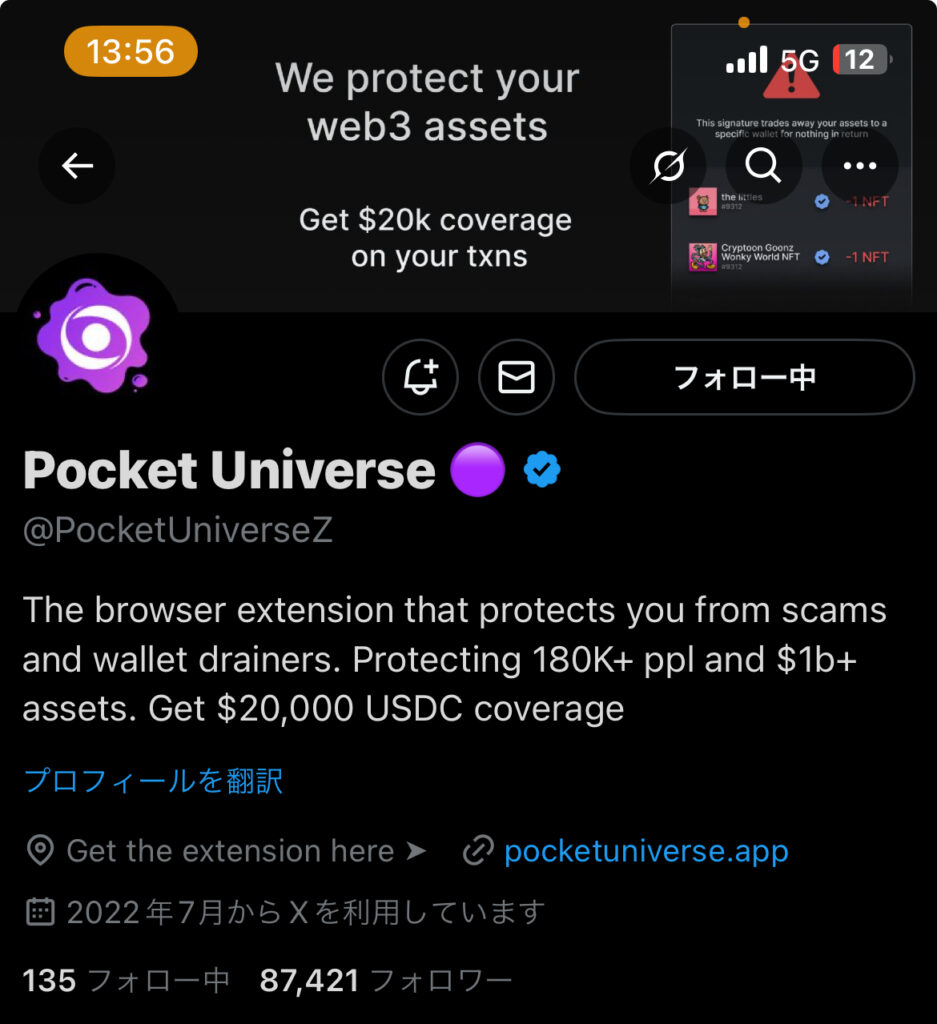View the 87,421 フォロワー list
937x1024 pixels.
[386, 980]
